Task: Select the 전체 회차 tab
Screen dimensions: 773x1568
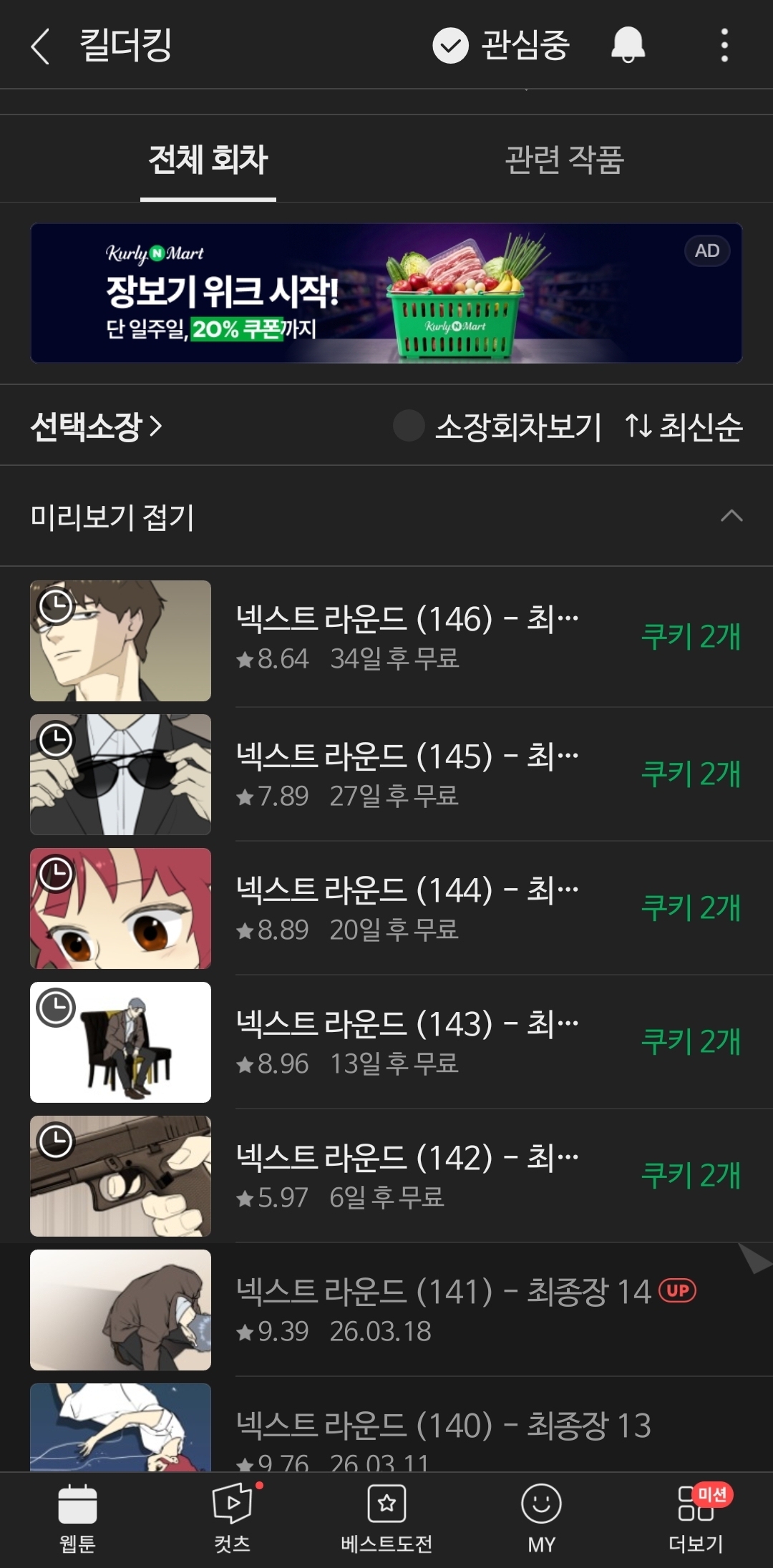Action: click(x=208, y=160)
